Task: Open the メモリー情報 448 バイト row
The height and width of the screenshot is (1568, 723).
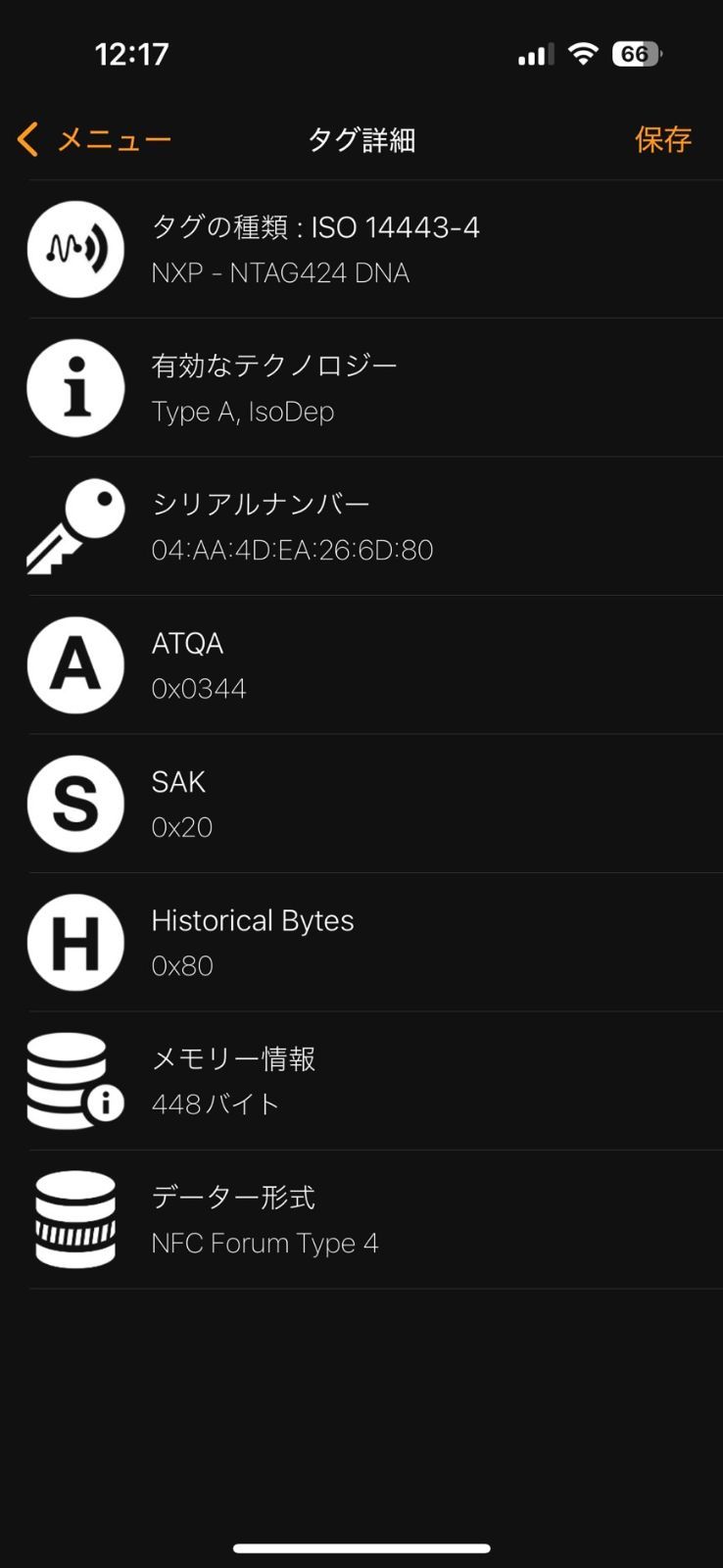Action: pyautogui.click(x=361, y=1081)
